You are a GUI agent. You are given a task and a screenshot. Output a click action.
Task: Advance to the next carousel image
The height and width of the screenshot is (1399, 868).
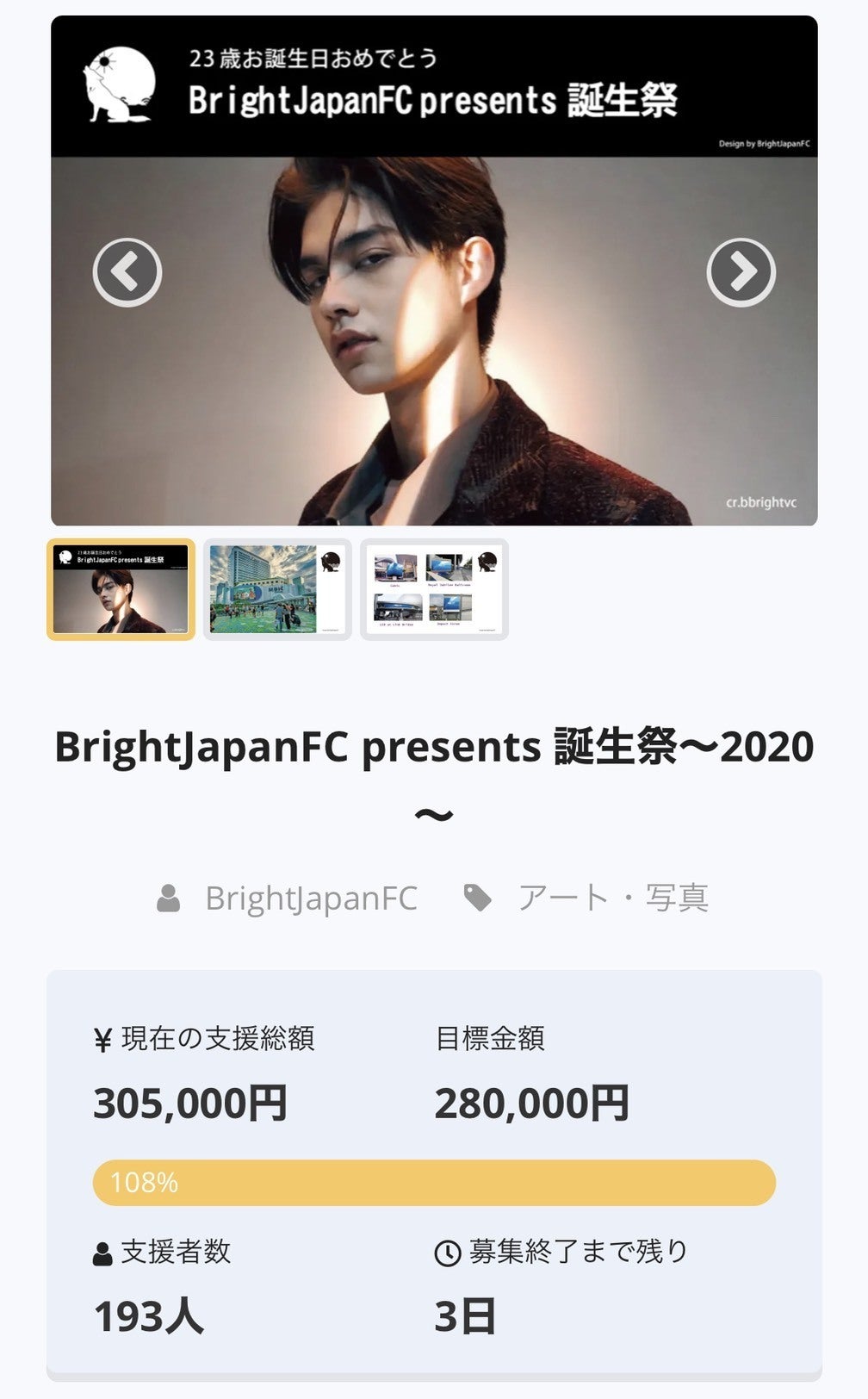click(741, 272)
